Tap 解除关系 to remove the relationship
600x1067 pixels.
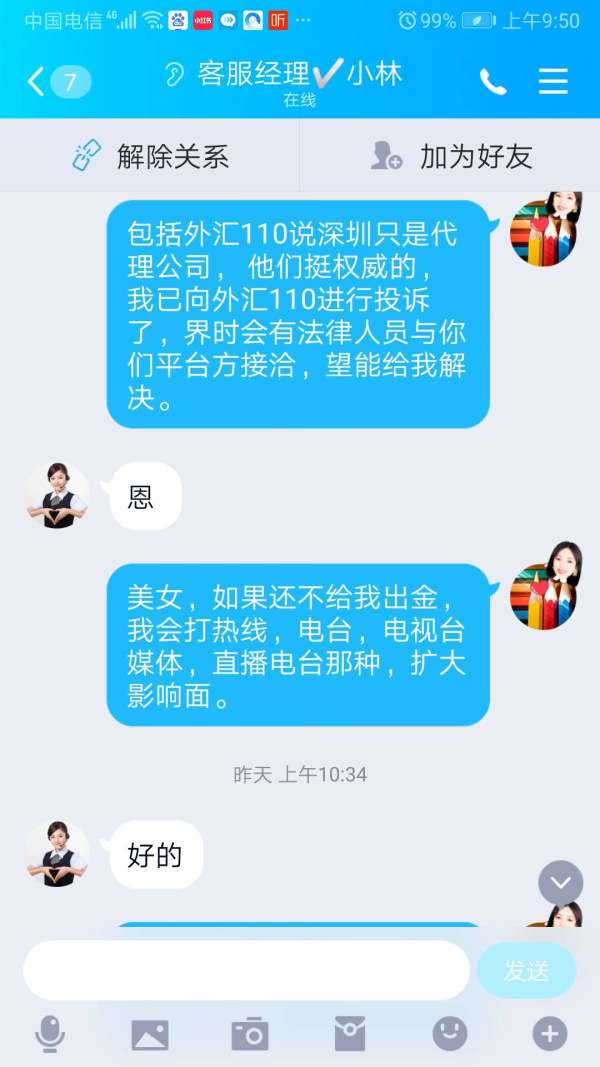tap(150, 156)
